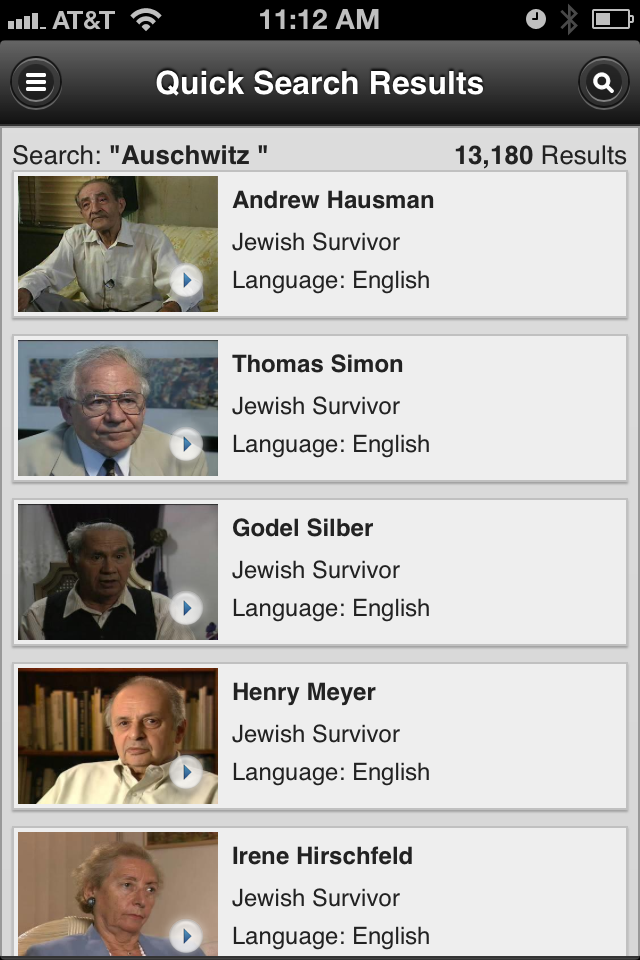This screenshot has width=640, height=960.
Task: Open the hamburger menu button
Action: coord(36,83)
